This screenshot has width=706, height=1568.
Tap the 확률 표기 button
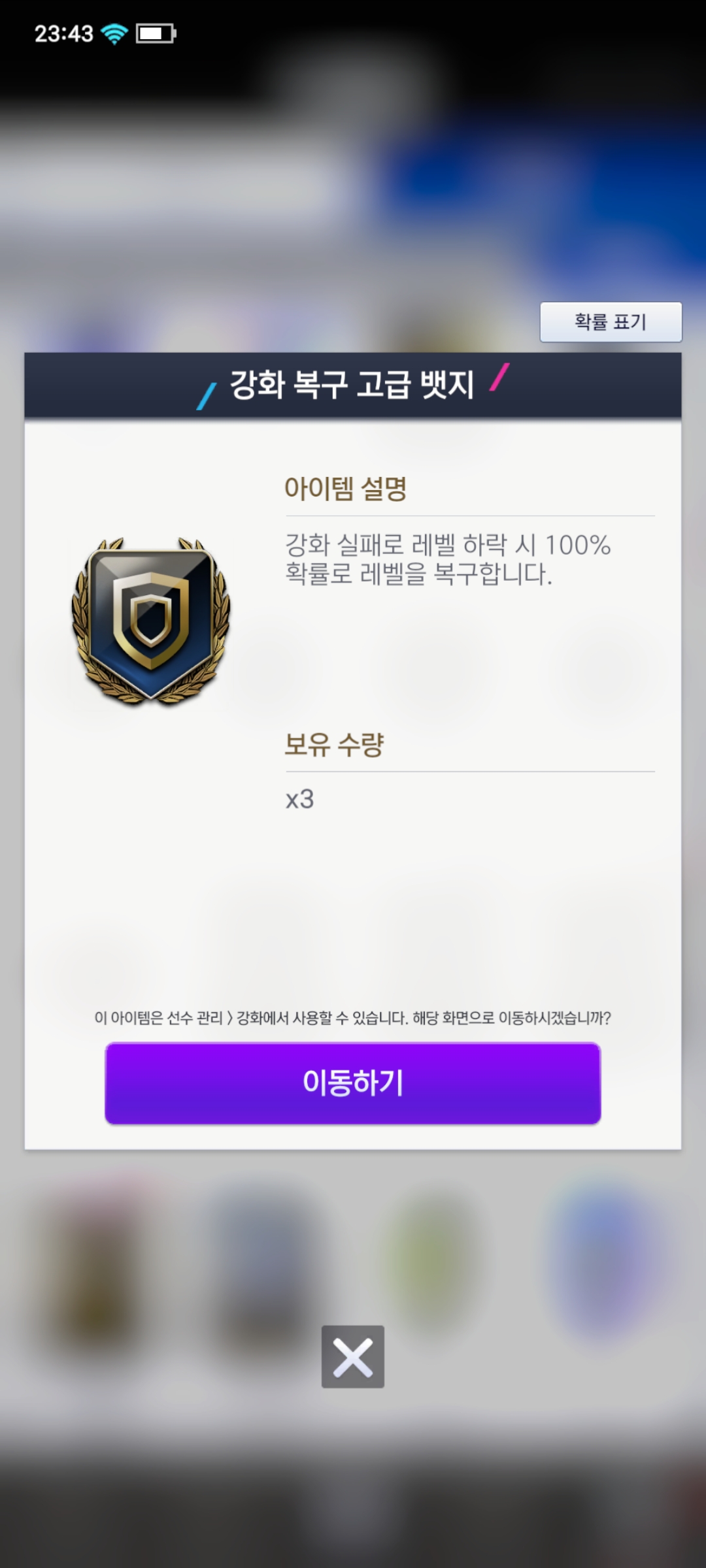[611, 322]
